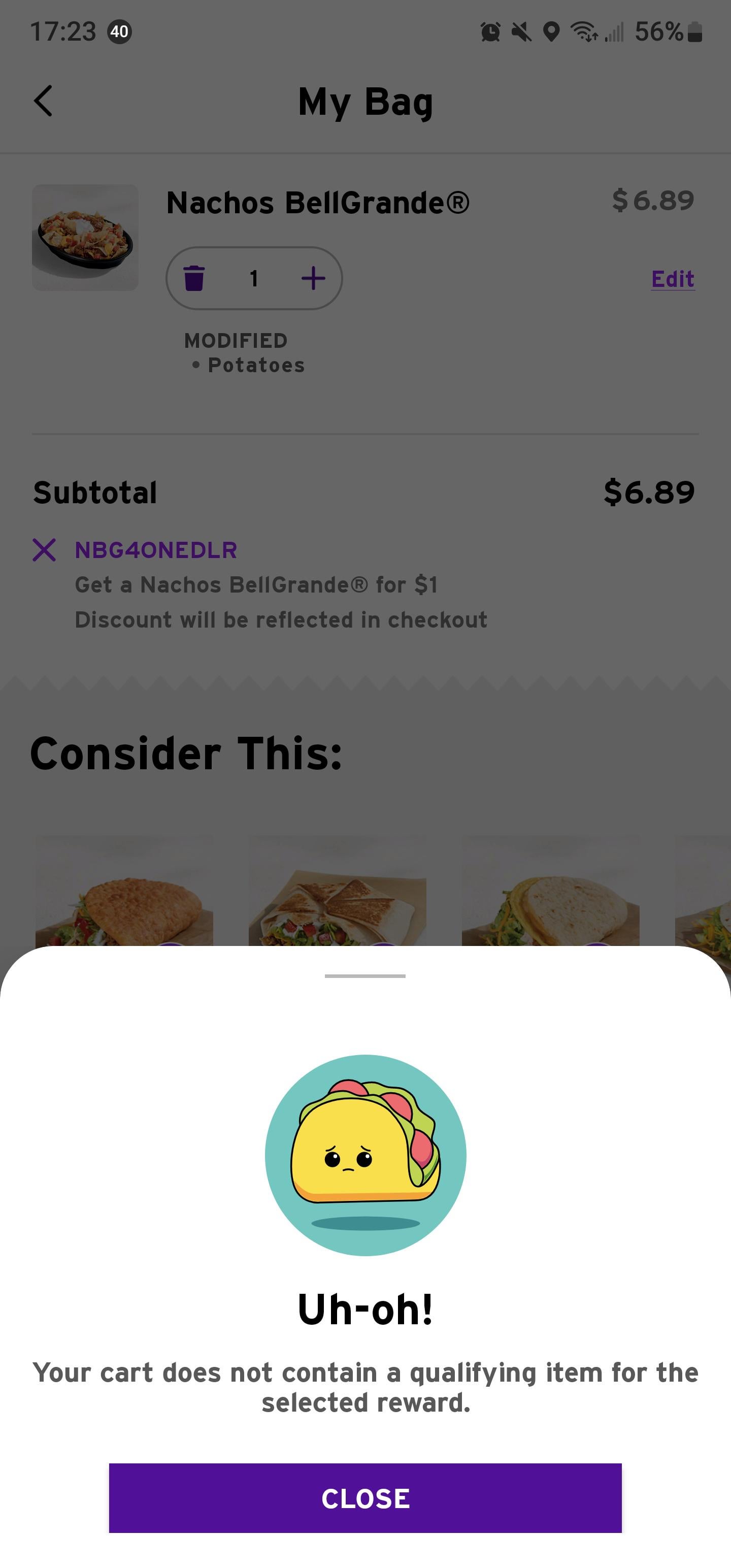Delete Nachos BellGrande from the bag
Screen dimensions: 731x1568
[x=194, y=278]
